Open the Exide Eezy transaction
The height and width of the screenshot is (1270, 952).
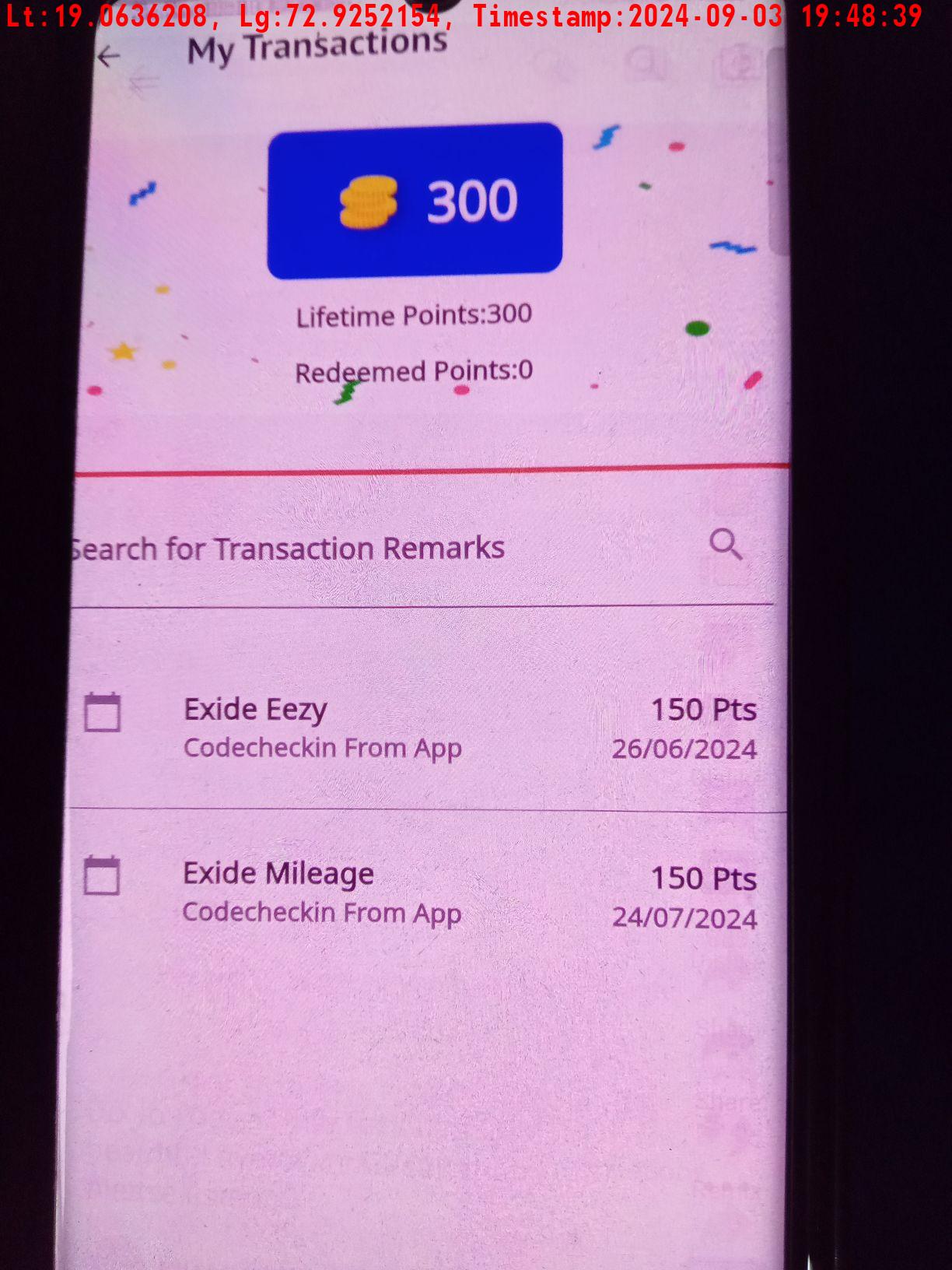tap(420, 728)
